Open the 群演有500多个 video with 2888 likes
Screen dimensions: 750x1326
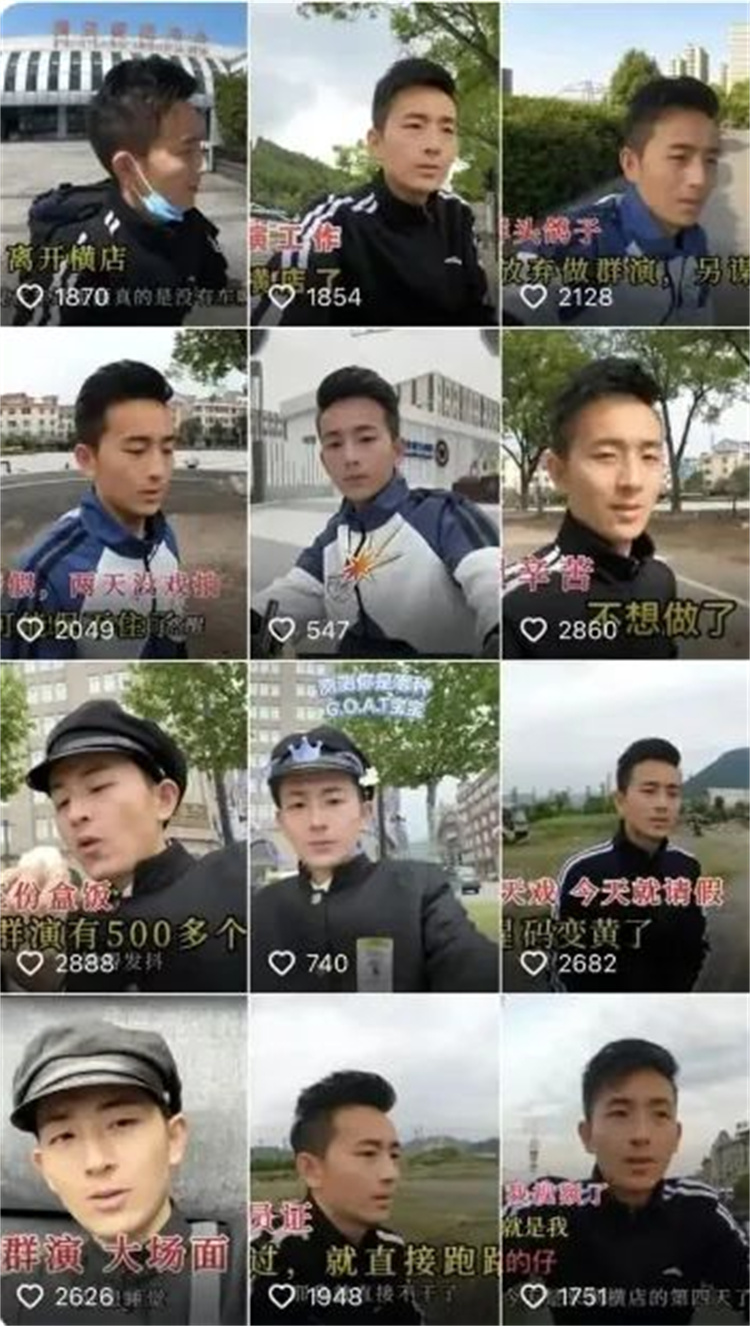(x=123, y=826)
